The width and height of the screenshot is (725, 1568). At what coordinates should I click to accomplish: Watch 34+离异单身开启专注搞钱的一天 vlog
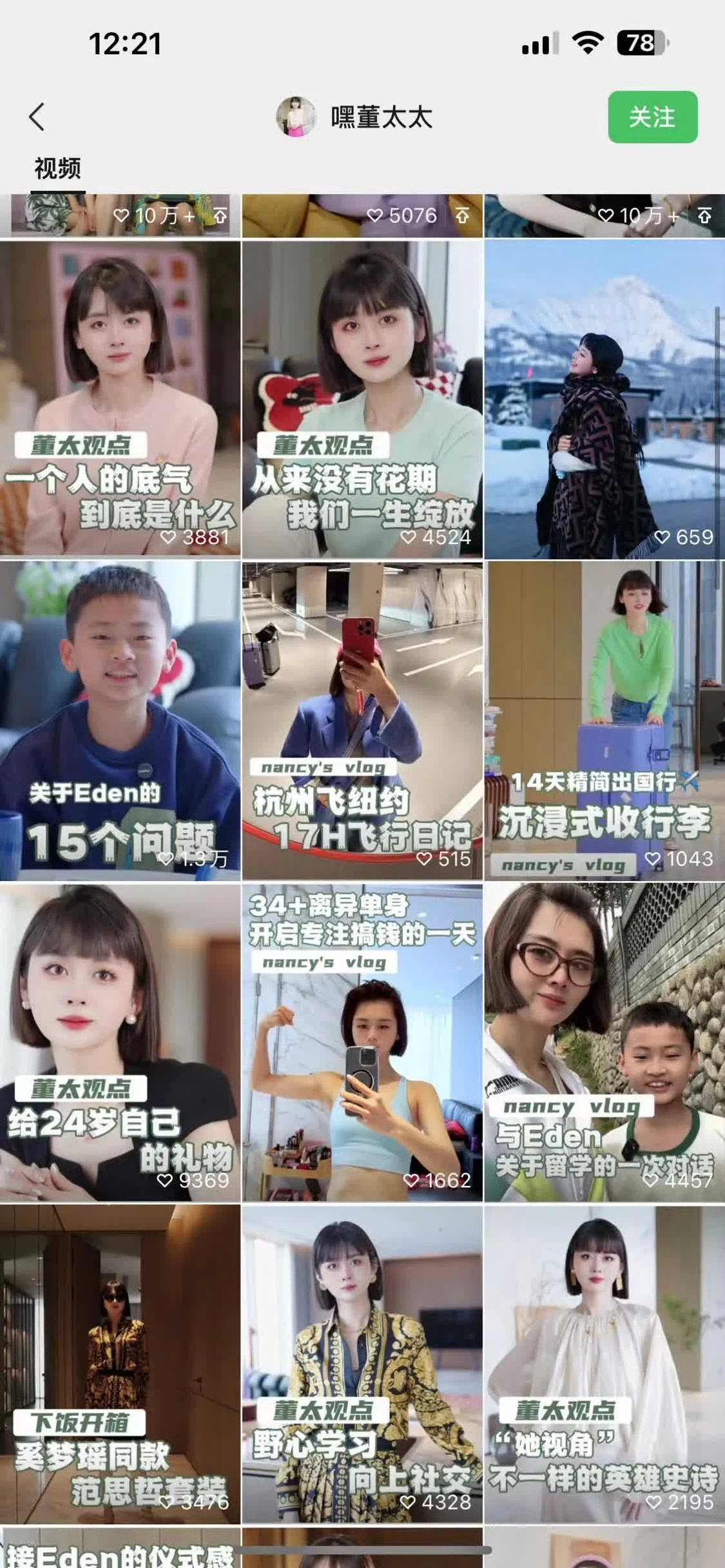(x=362, y=1042)
